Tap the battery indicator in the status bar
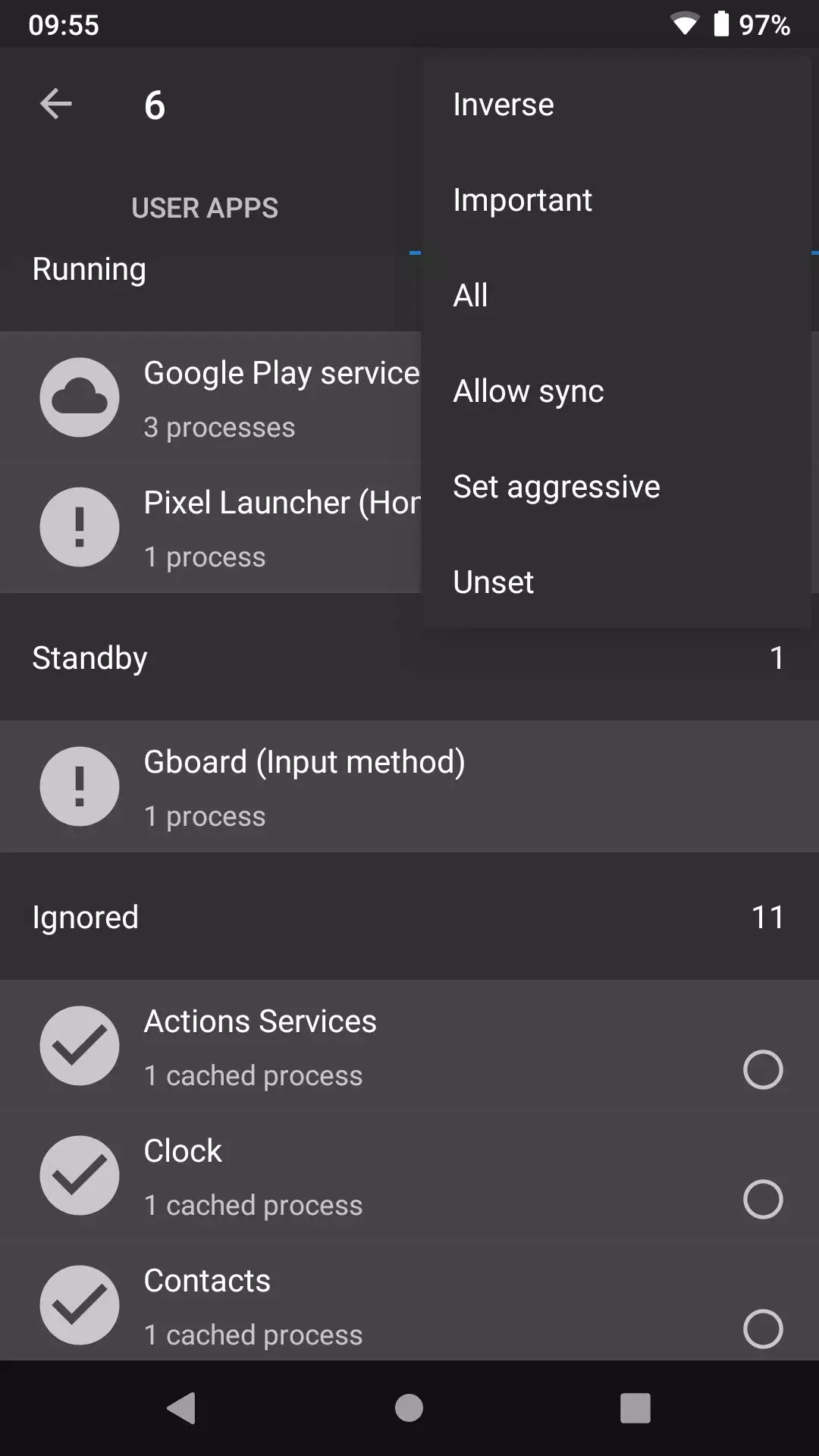This screenshot has height=1456, width=819. tap(721, 24)
